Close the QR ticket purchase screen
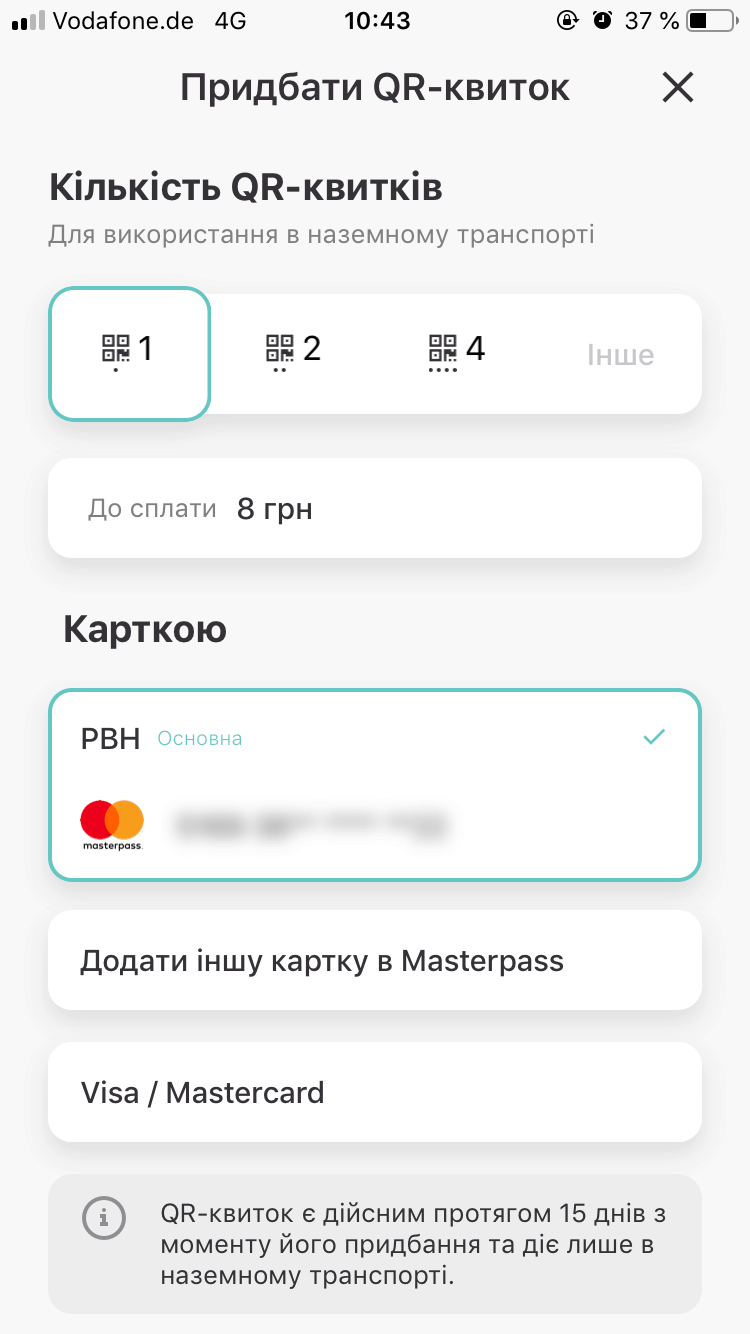The height and width of the screenshot is (1334, 750). tap(678, 88)
